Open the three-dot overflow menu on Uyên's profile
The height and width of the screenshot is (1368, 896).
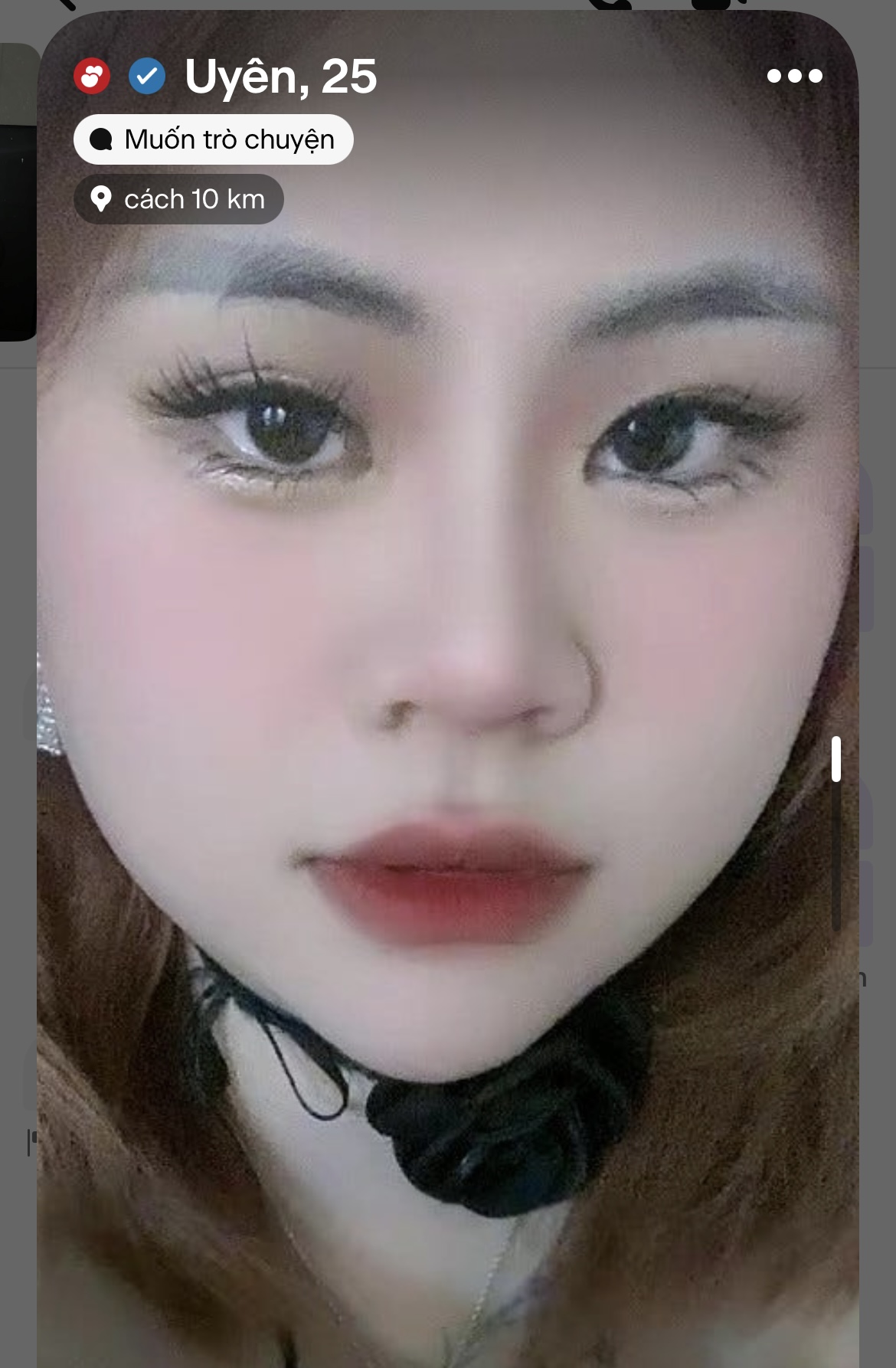click(x=794, y=76)
